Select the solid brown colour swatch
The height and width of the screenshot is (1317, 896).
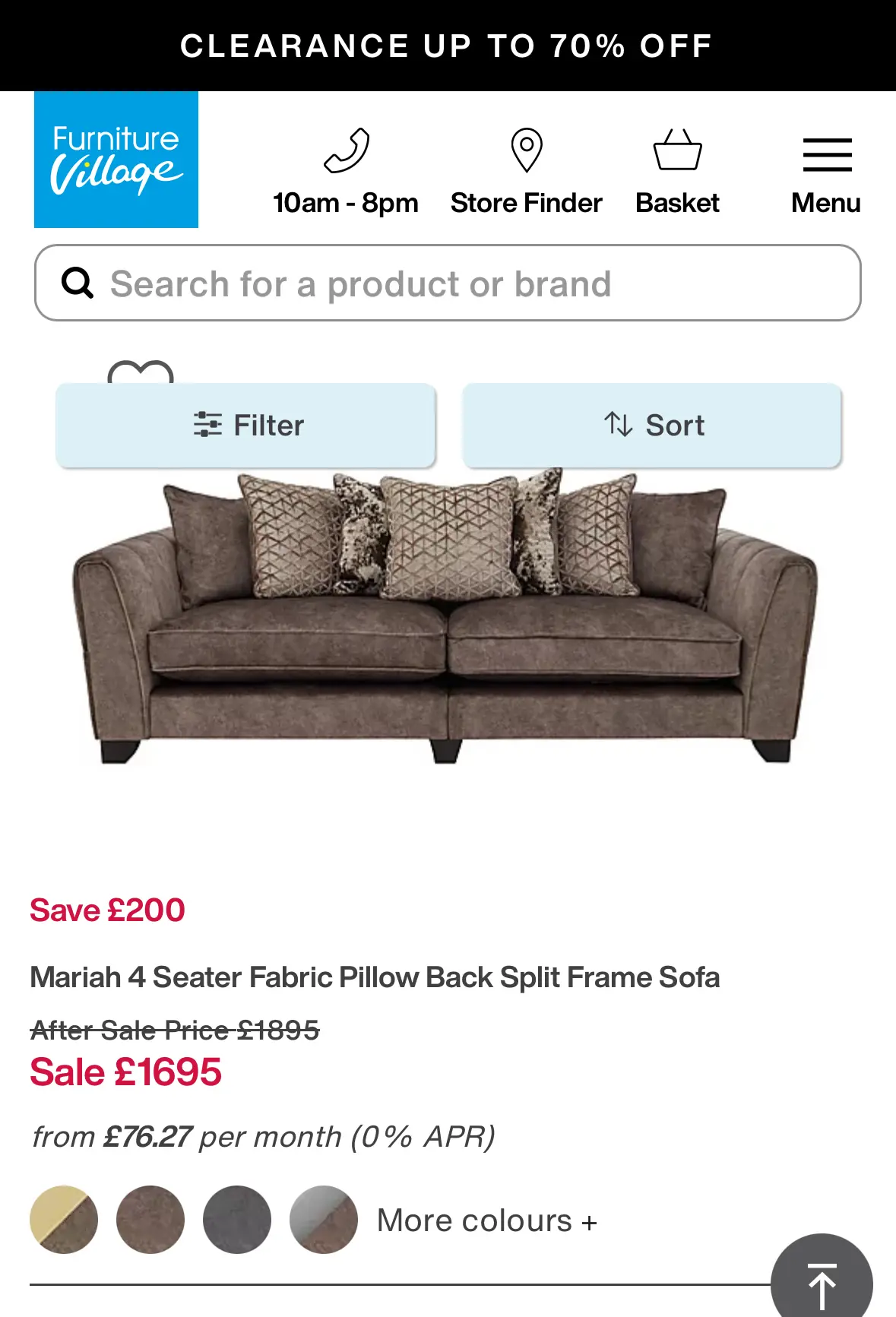point(150,1220)
